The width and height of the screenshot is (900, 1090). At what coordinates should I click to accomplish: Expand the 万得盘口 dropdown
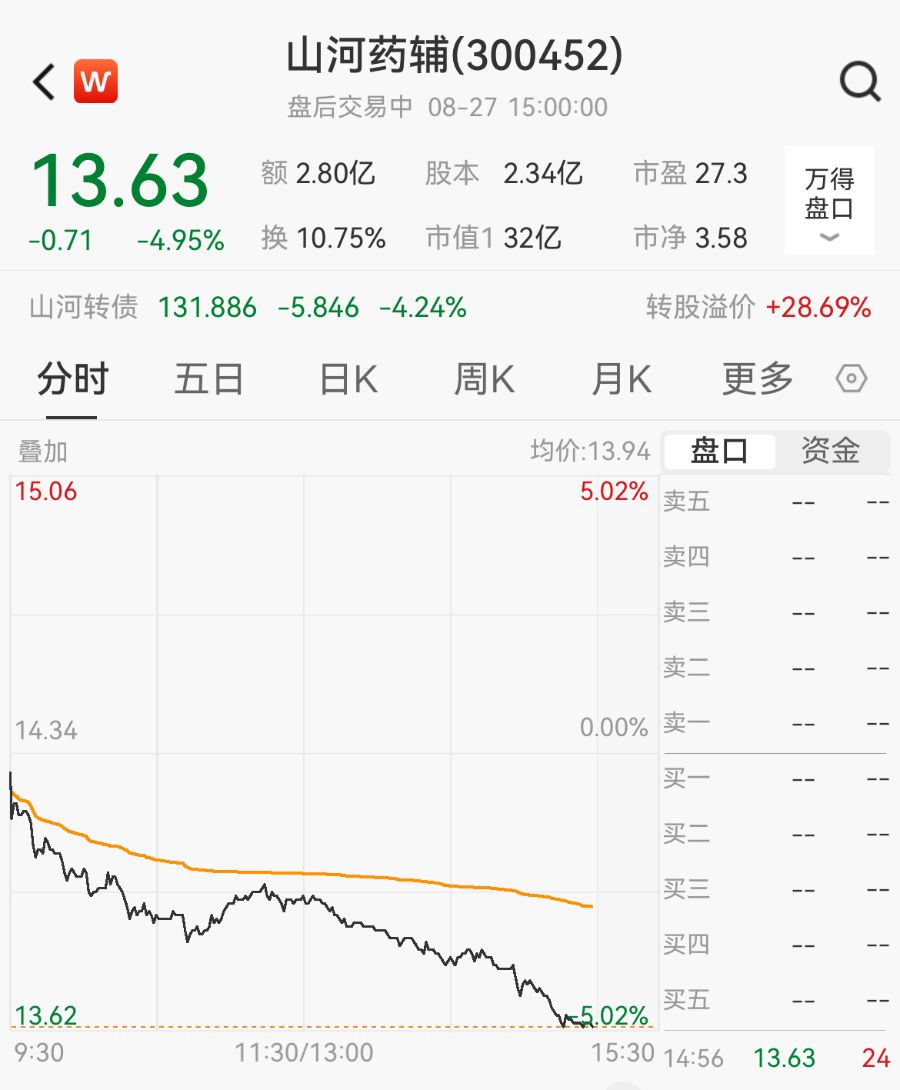829,202
